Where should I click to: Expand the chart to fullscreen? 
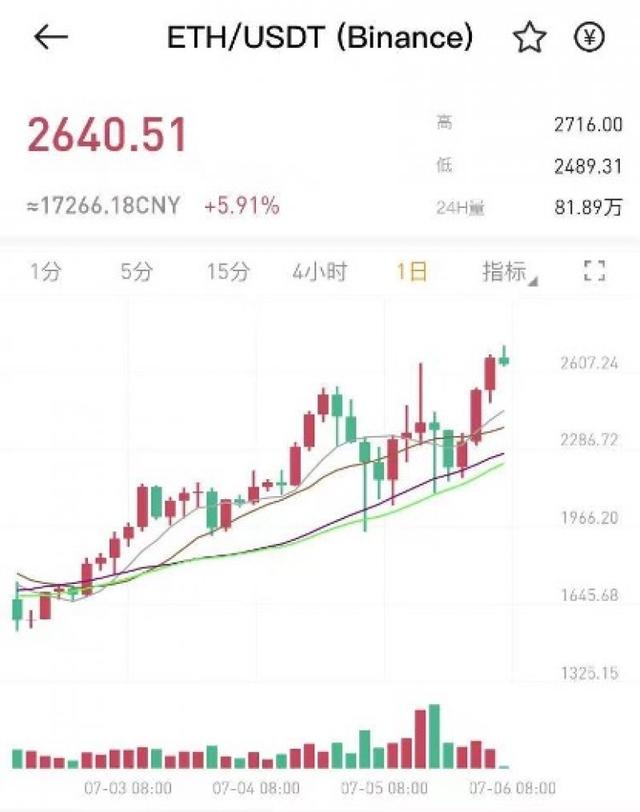[595, 270]
